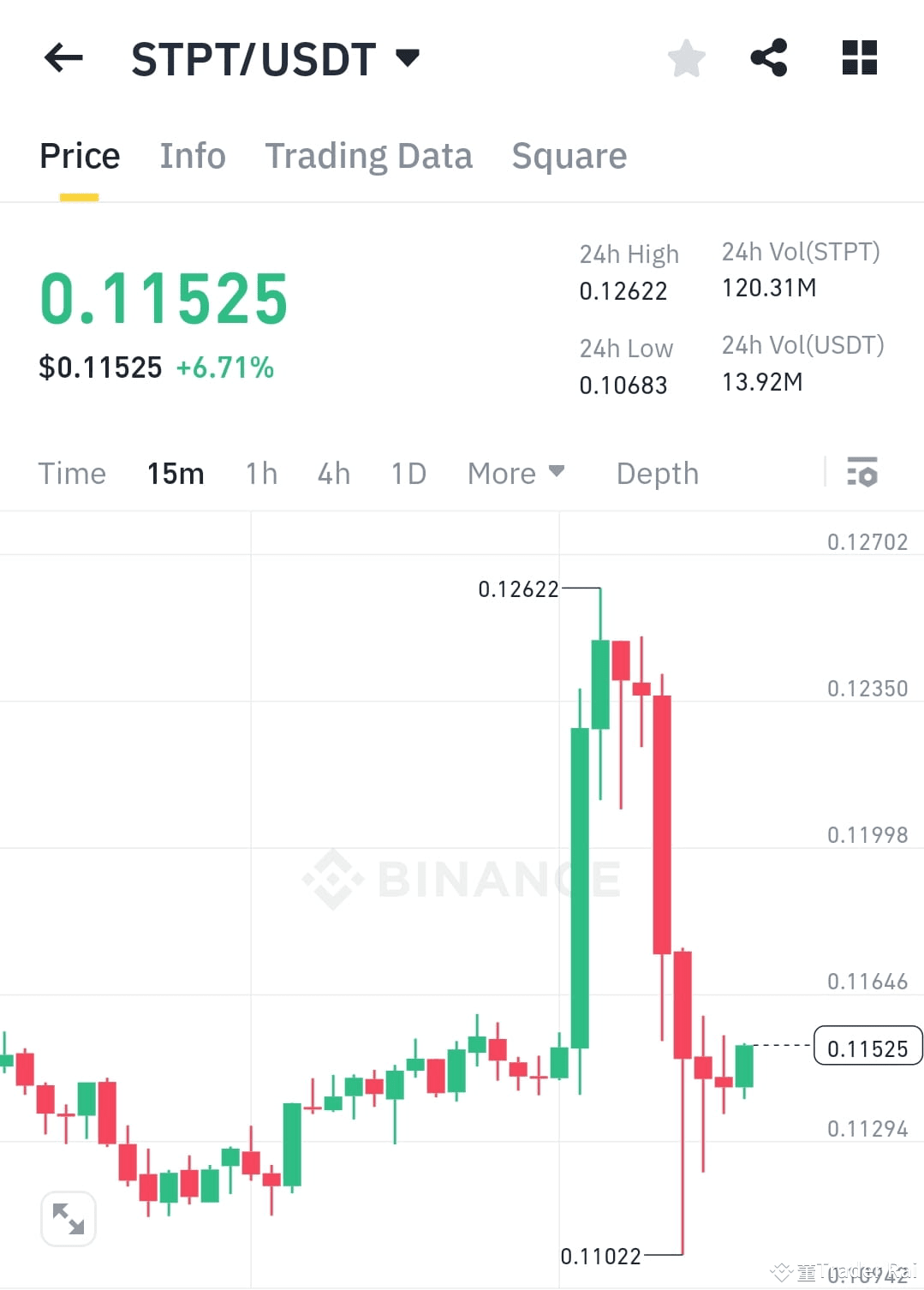Open the grid layout menu icon
924x1290 pixels.
[x=857, y=57]
